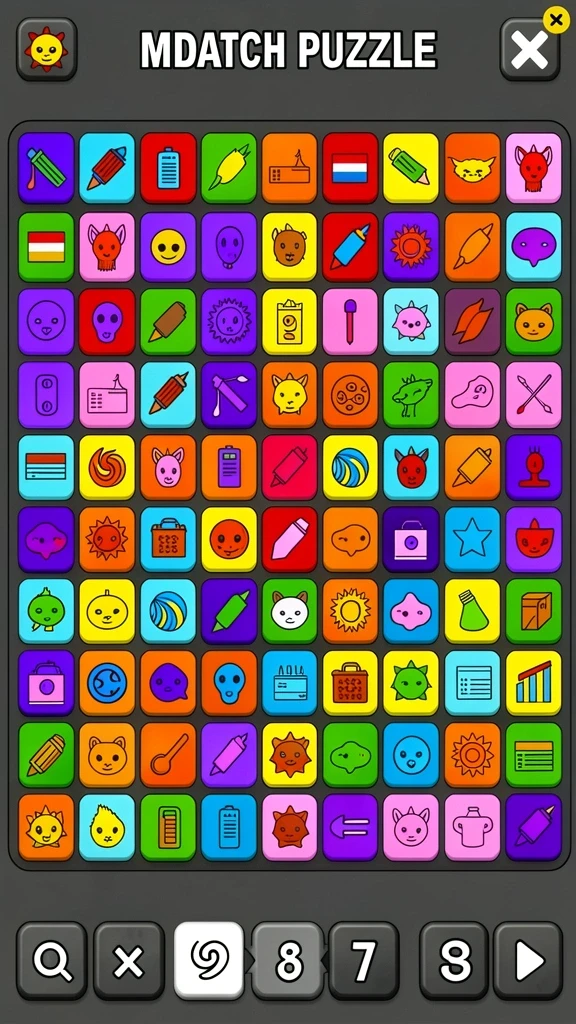Pick the cardboard box tile on green
Viewport: 576px width, 1024px height.
(x=534, y=611)
